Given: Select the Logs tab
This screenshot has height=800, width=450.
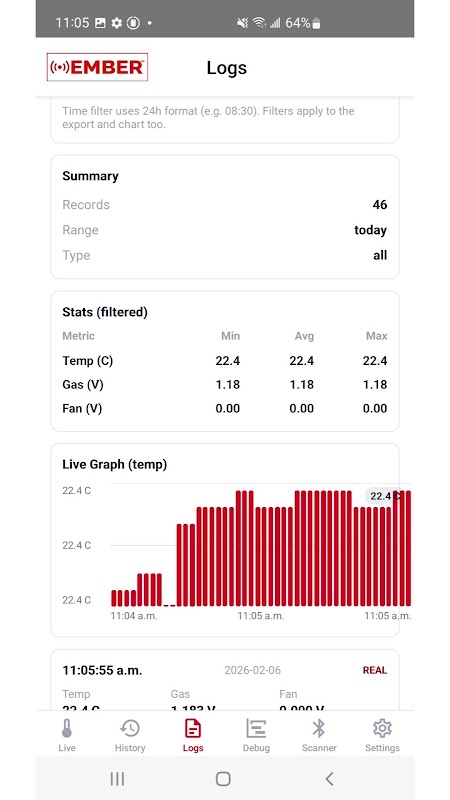Looking at the screenshot, I should 193,735.
